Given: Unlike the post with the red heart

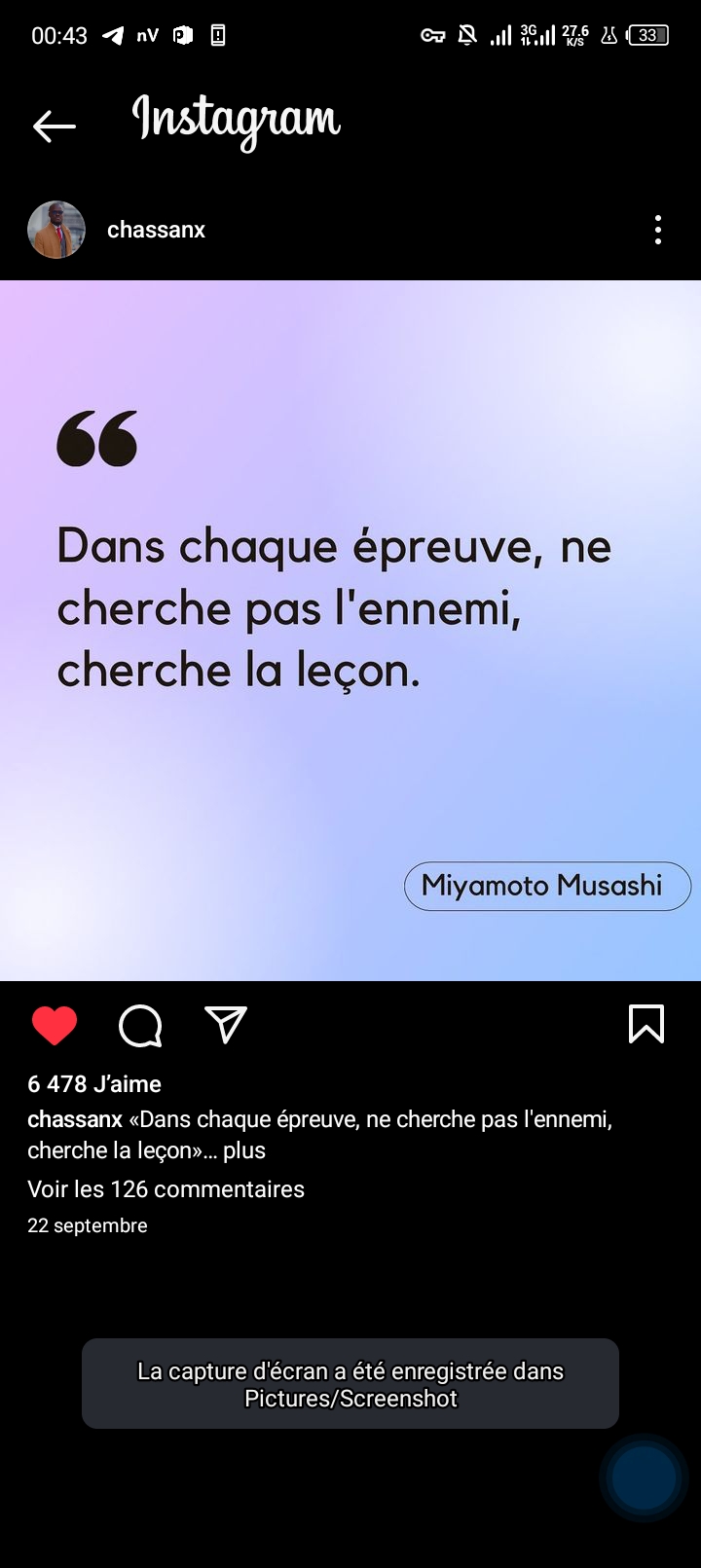Looking at the screenshot, I should tap(55, 1025).
